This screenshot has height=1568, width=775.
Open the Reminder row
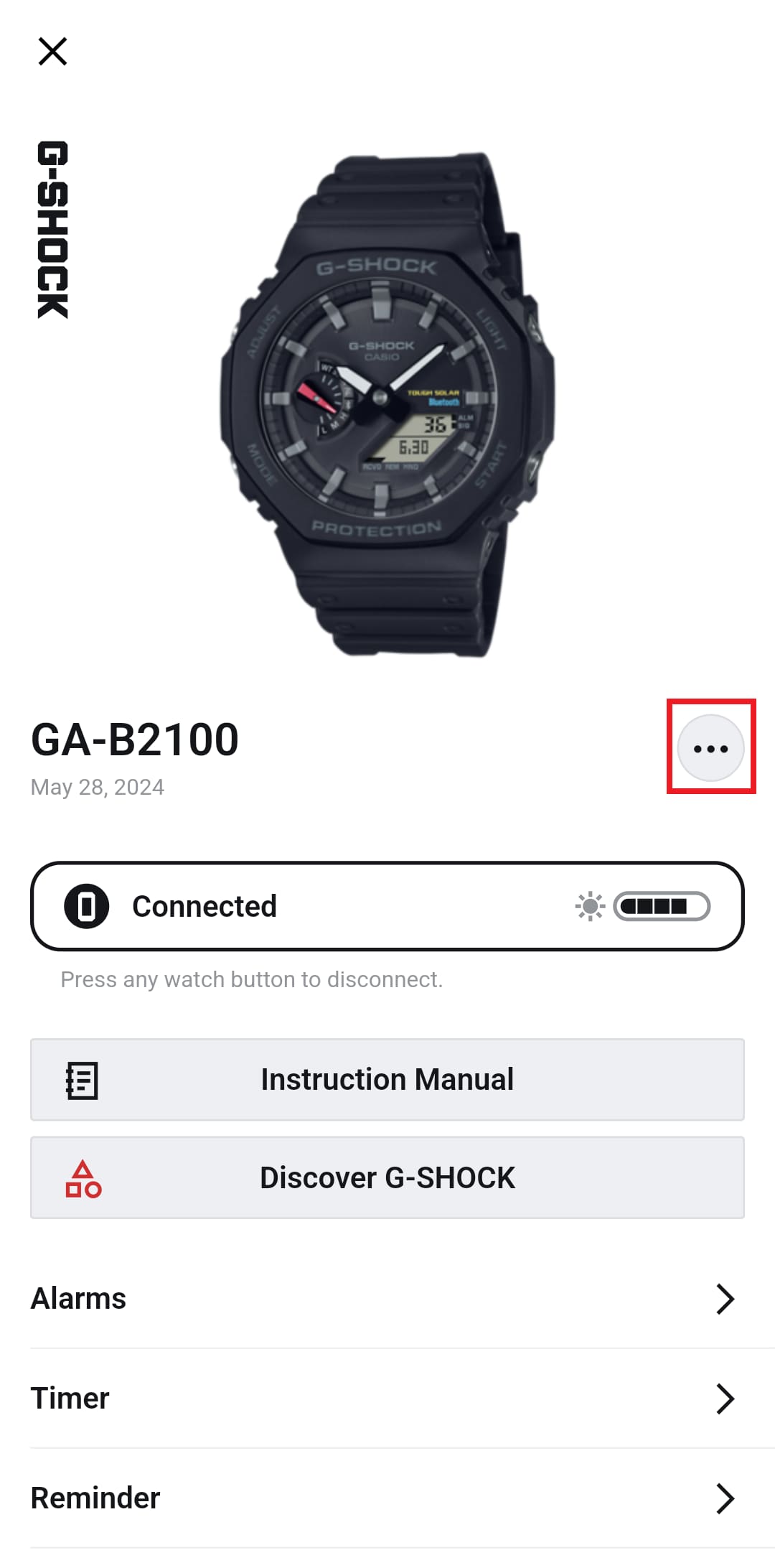click(387, 1498)
